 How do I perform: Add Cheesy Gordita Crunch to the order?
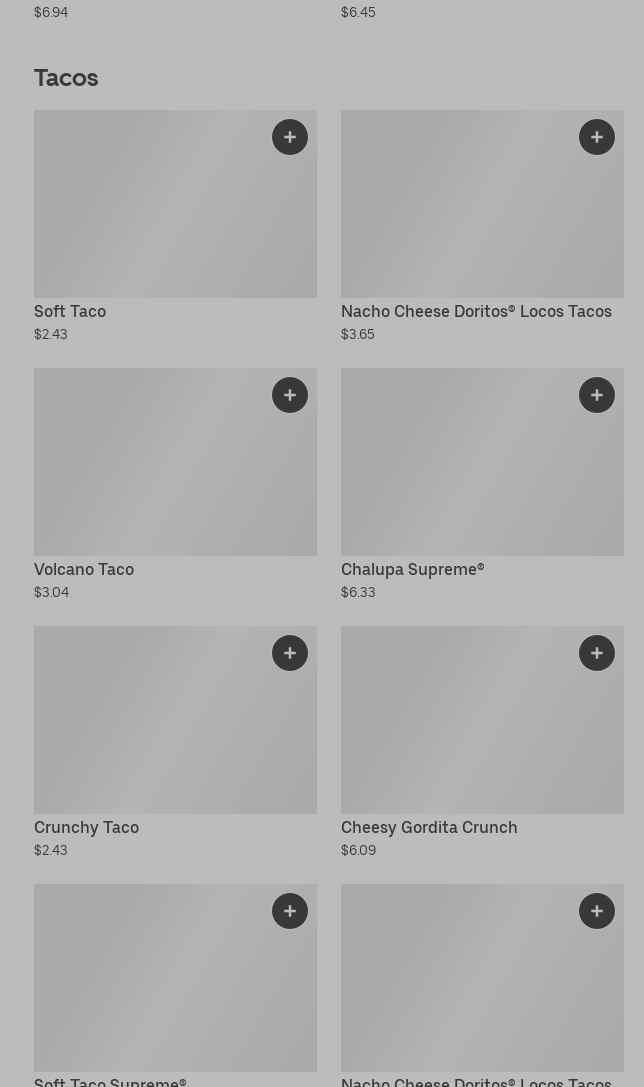[x=597, y=653]
